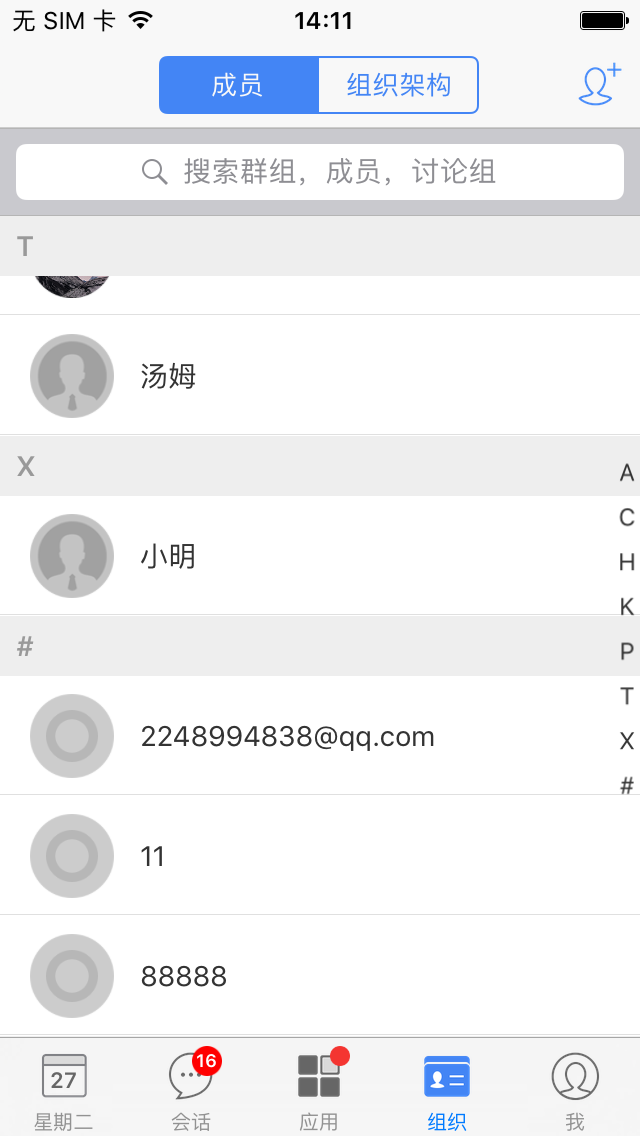Image resolution: width=640 pixels, height=1136 pixels.
Task: Jump to letter A in the index
Action: [627, 473]
